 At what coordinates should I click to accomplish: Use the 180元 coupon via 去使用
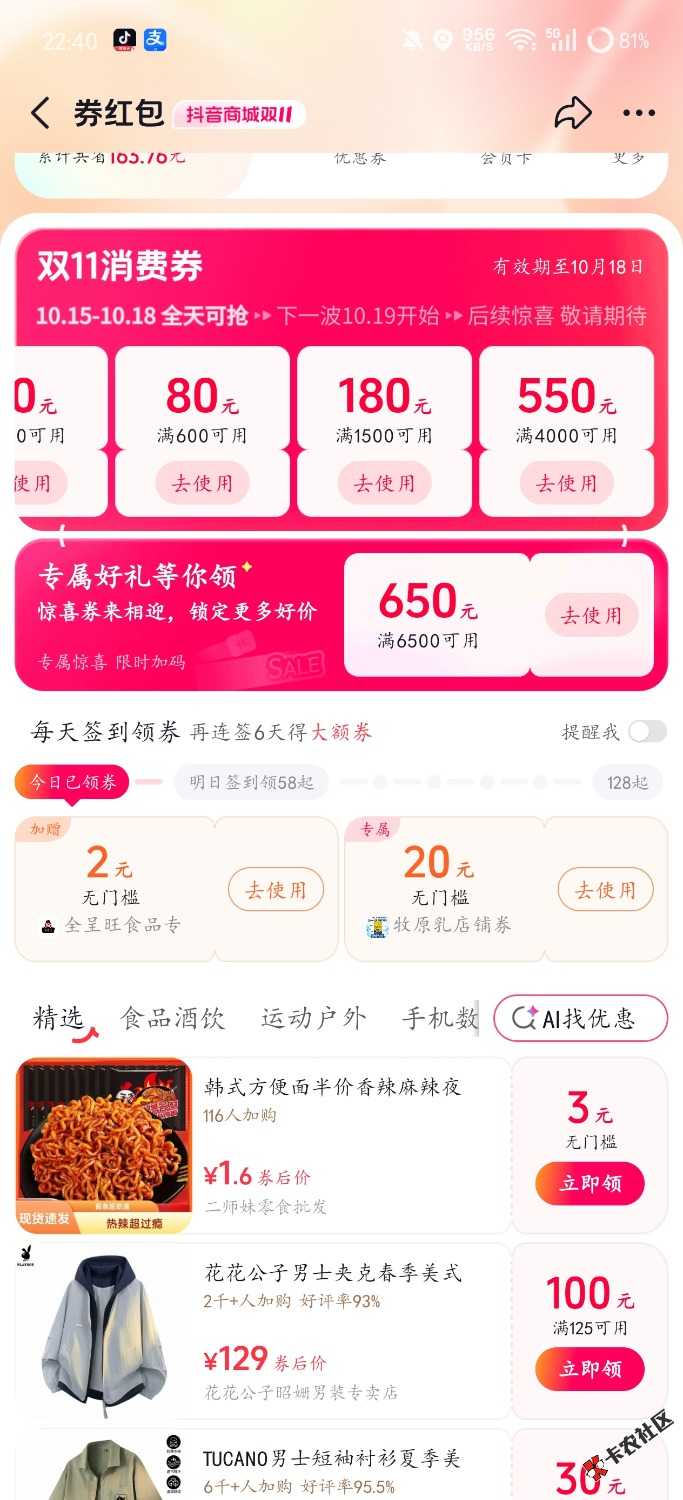click(384, 483)
